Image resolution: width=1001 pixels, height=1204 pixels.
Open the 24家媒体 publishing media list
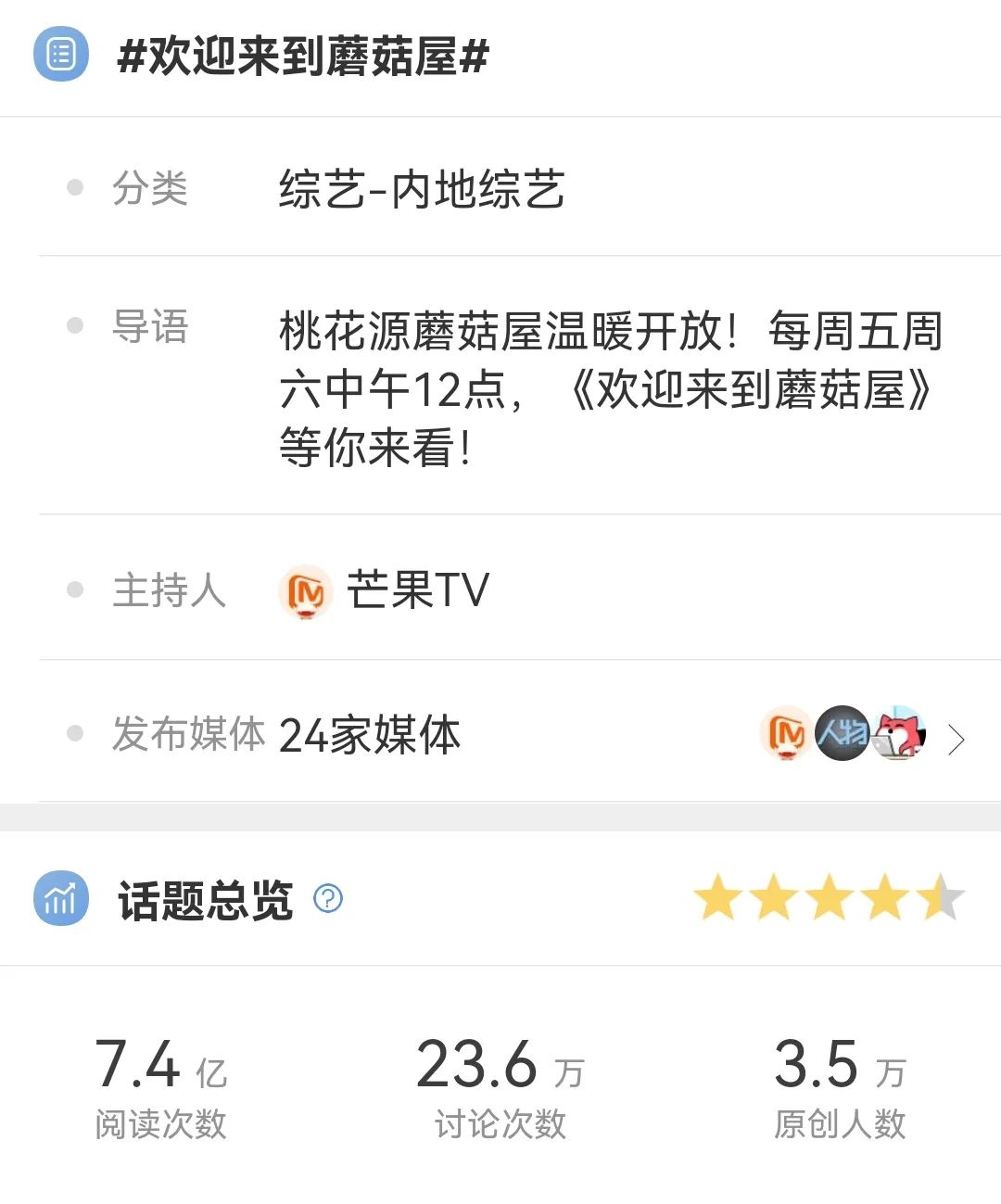[956, 739]
